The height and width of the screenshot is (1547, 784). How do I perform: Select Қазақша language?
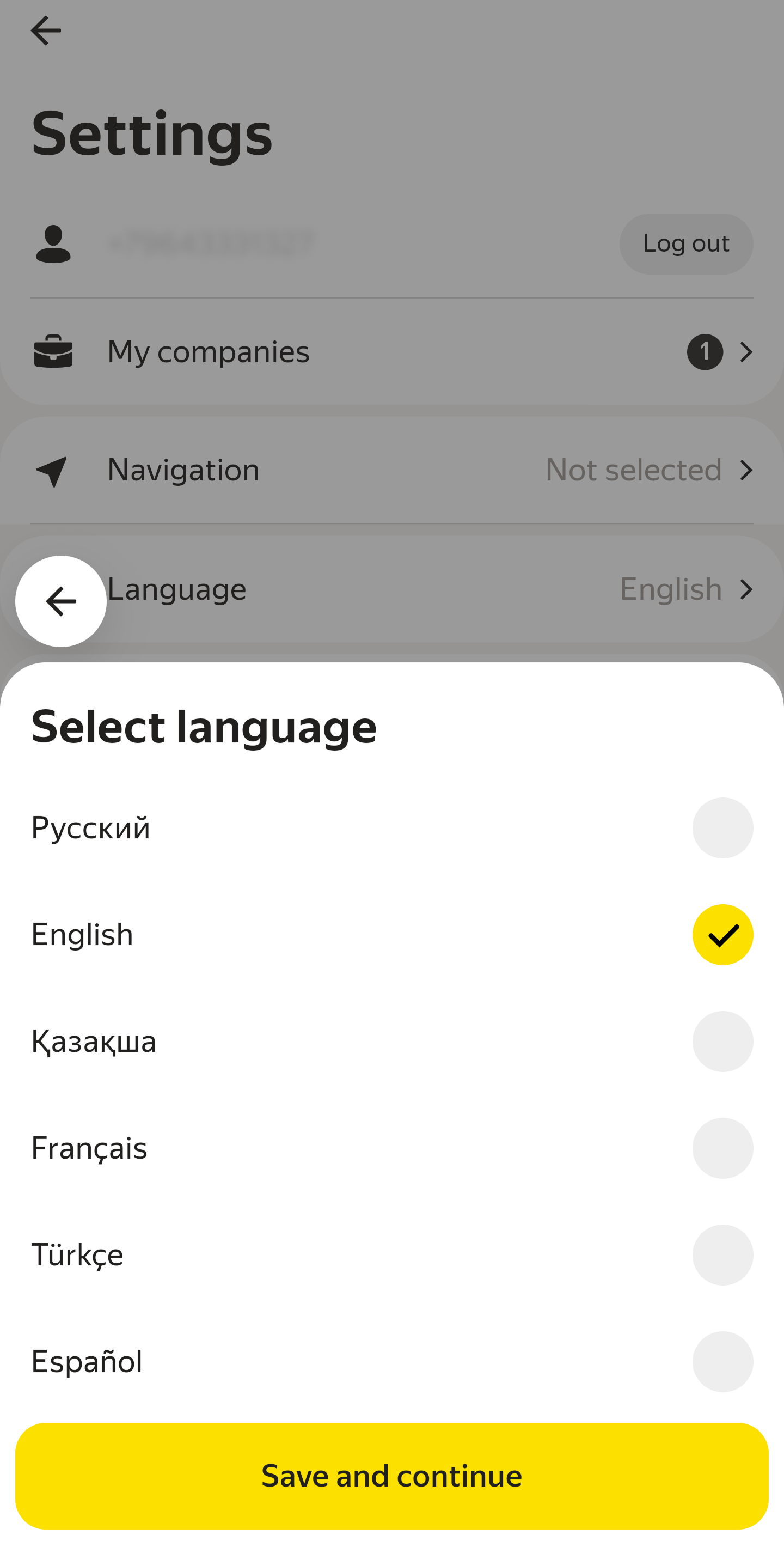(x=391, y=1042)
